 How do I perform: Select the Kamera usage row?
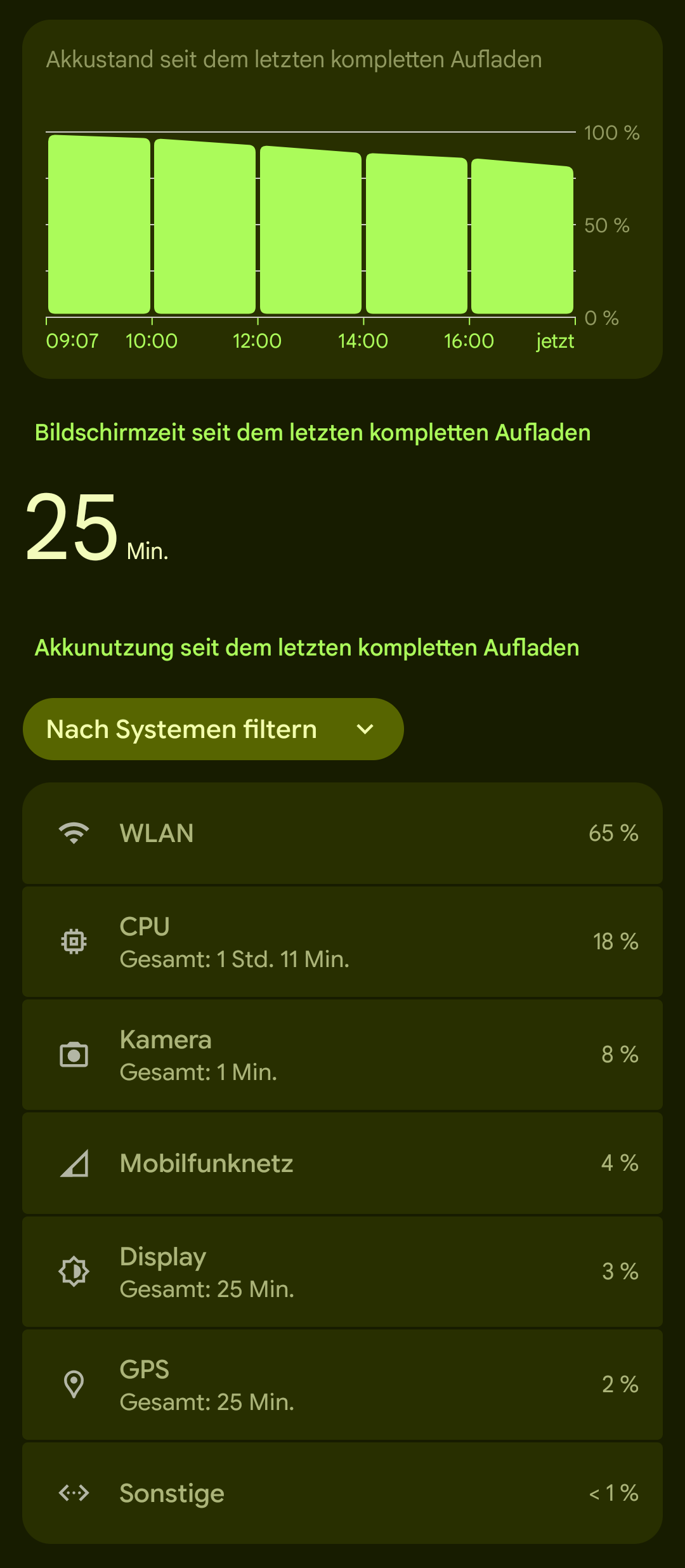point(342,1055)
